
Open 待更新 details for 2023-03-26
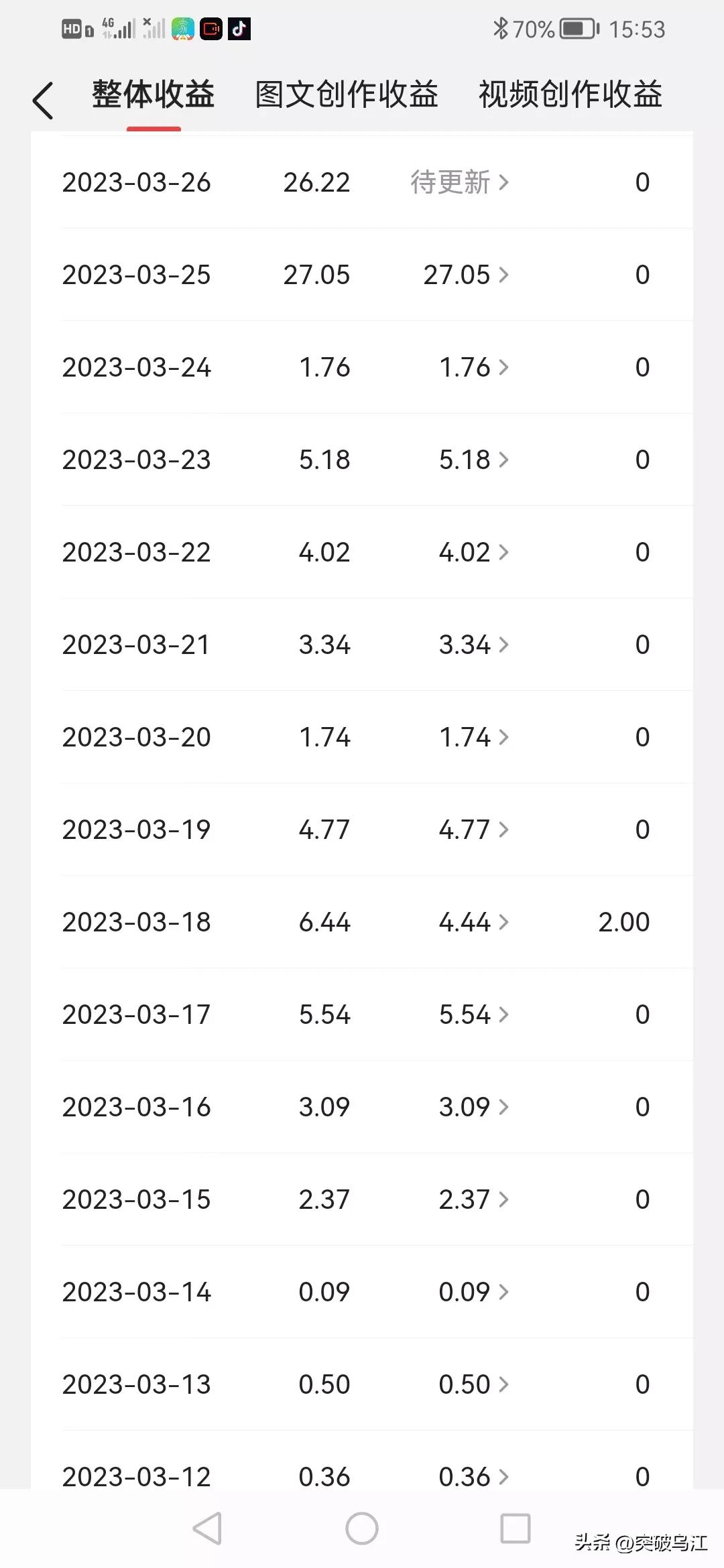click(x=460, y=182)
